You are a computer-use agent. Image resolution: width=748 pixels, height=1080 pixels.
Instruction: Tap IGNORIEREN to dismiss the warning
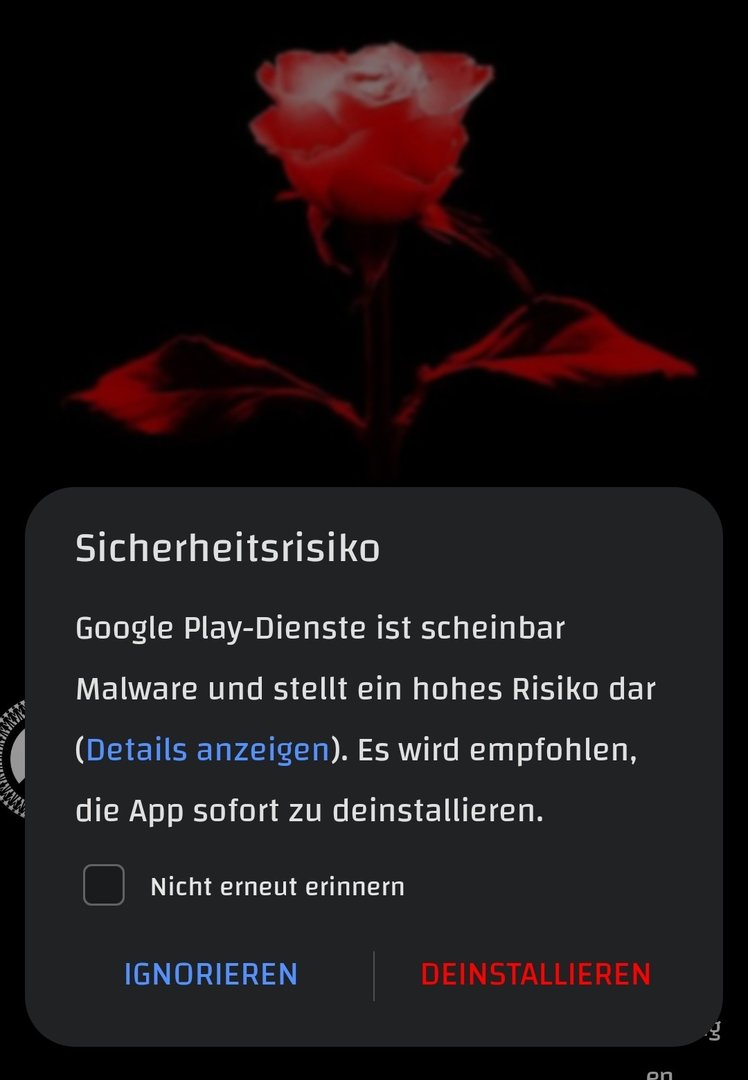[211, 974]
